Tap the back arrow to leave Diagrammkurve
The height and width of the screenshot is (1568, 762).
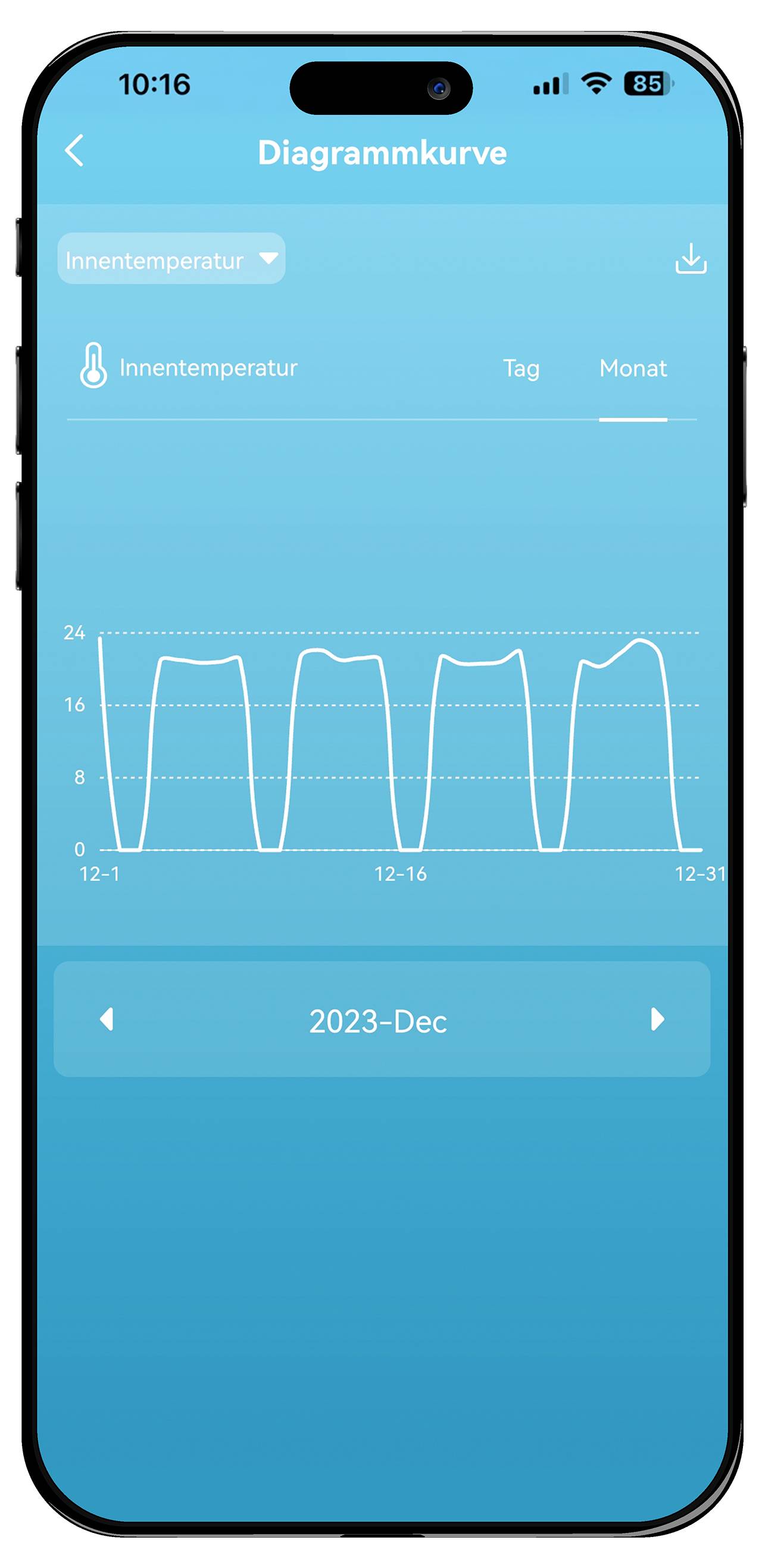coord(76,152)
